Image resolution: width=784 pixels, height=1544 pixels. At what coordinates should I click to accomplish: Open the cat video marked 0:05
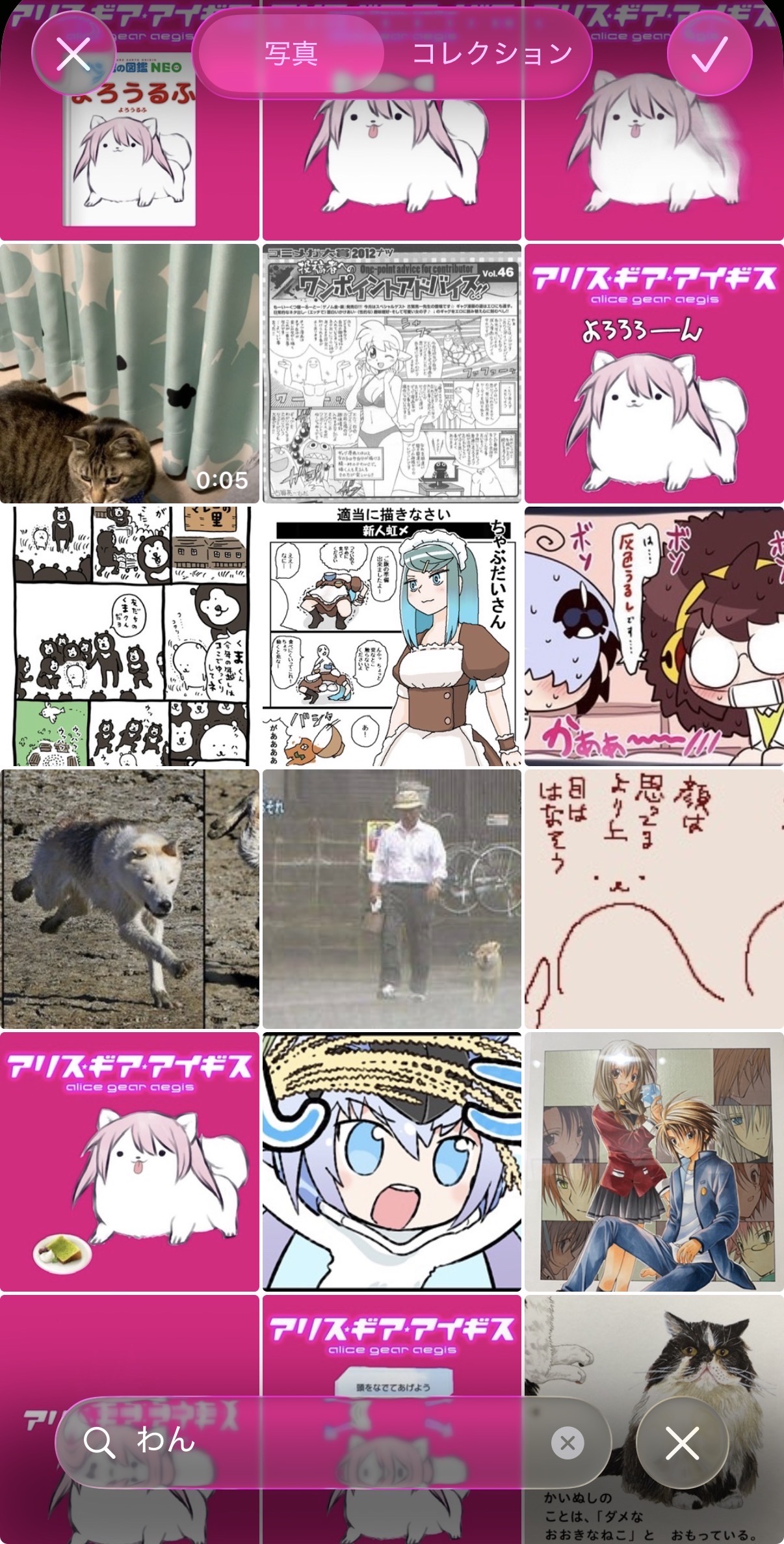click(129, 373)
